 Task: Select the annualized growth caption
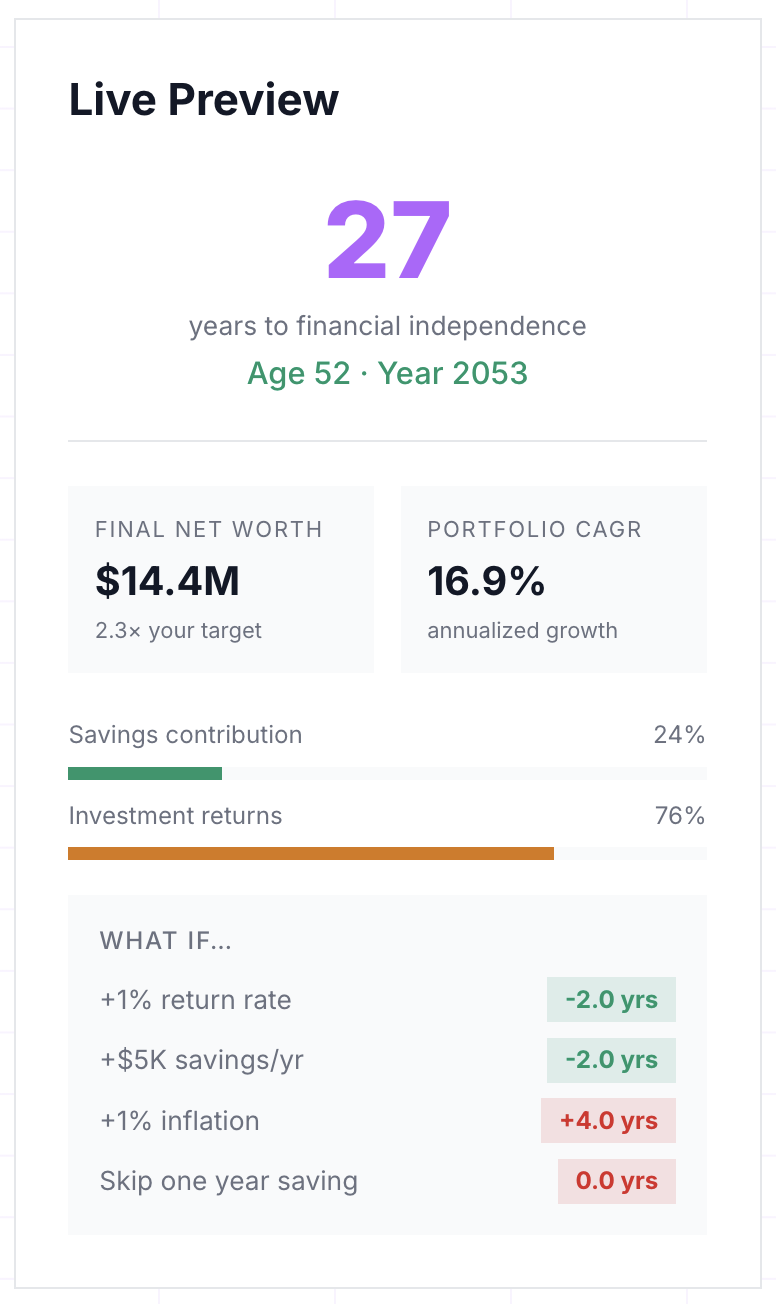(522, 630)
